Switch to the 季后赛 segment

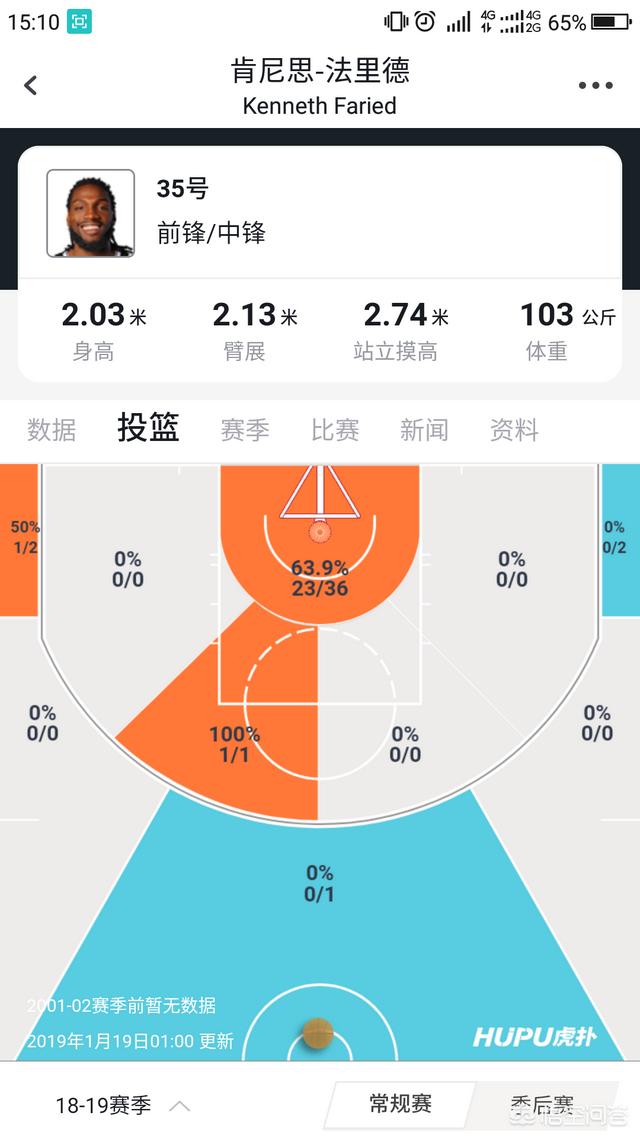(545, 1106)
